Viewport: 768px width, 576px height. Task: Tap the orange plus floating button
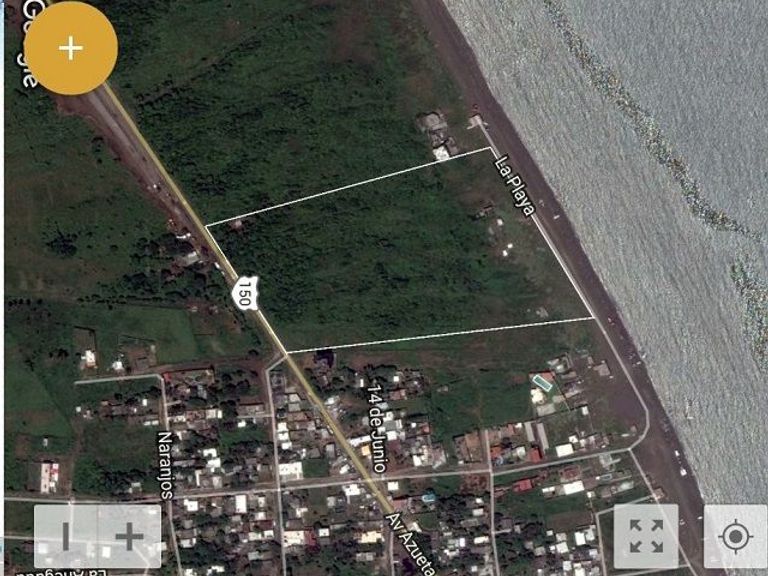71,48
